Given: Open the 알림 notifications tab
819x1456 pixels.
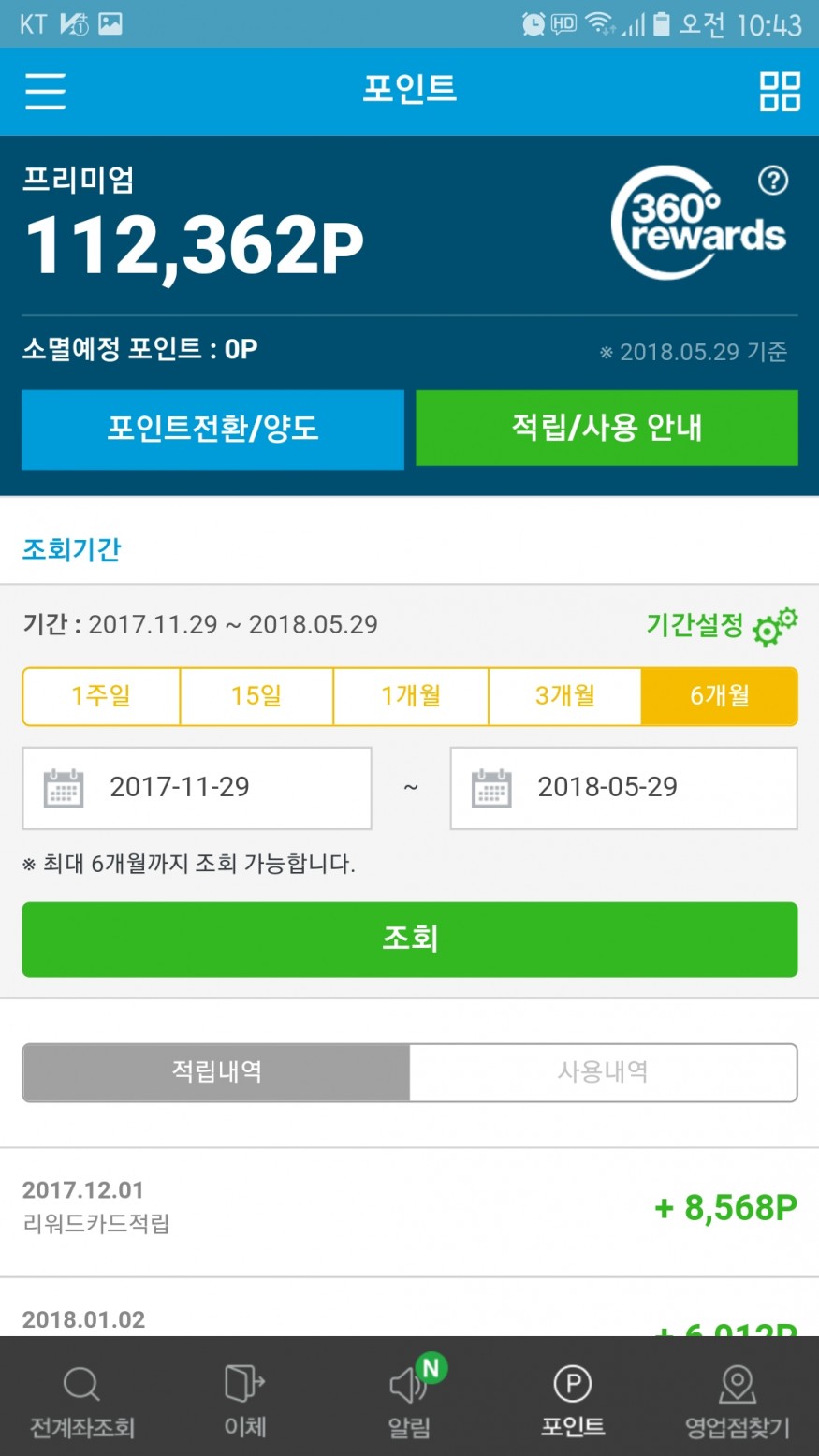Looking at the screenshot, I should click(x=409, y=1400).
